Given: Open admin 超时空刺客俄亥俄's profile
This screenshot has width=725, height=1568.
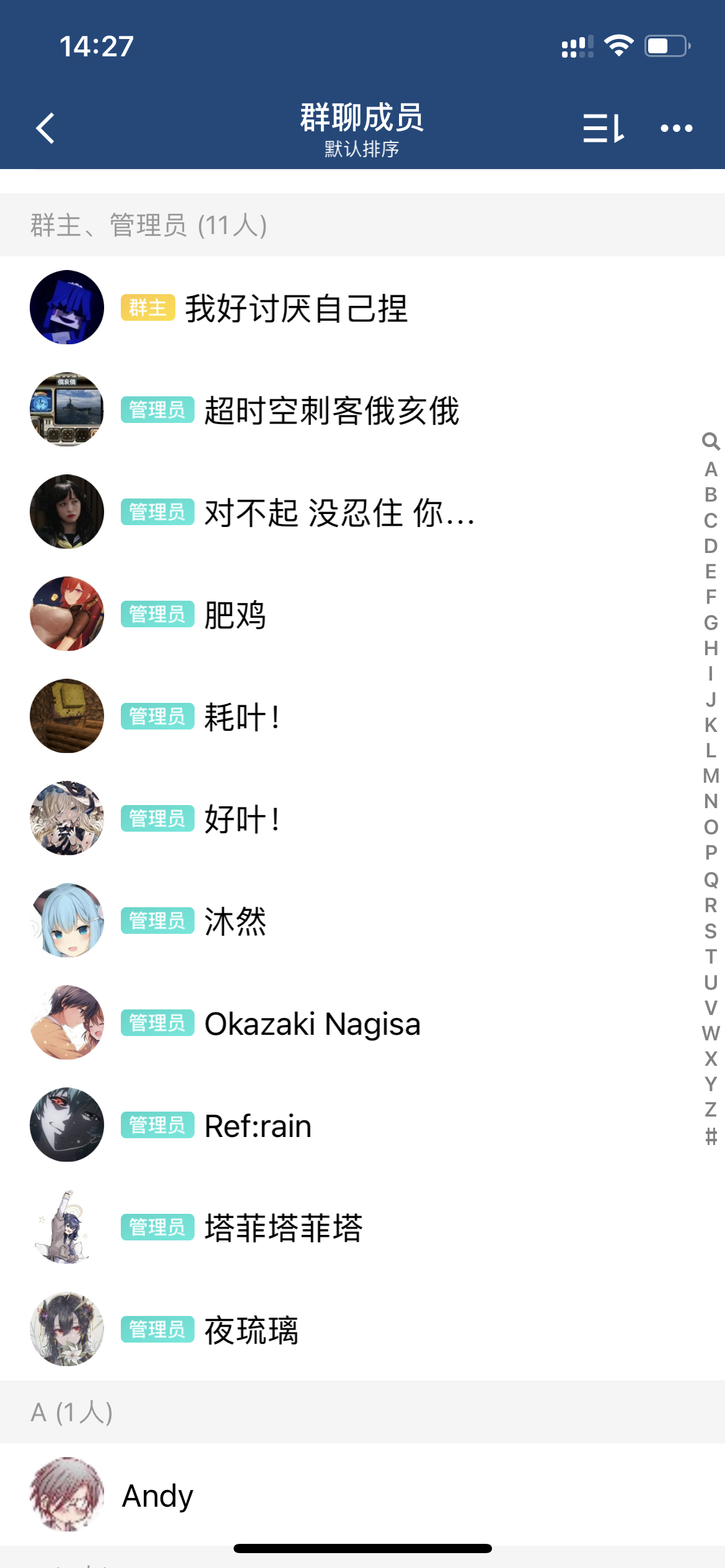Looking at the screenshot, I should point(362,409).
